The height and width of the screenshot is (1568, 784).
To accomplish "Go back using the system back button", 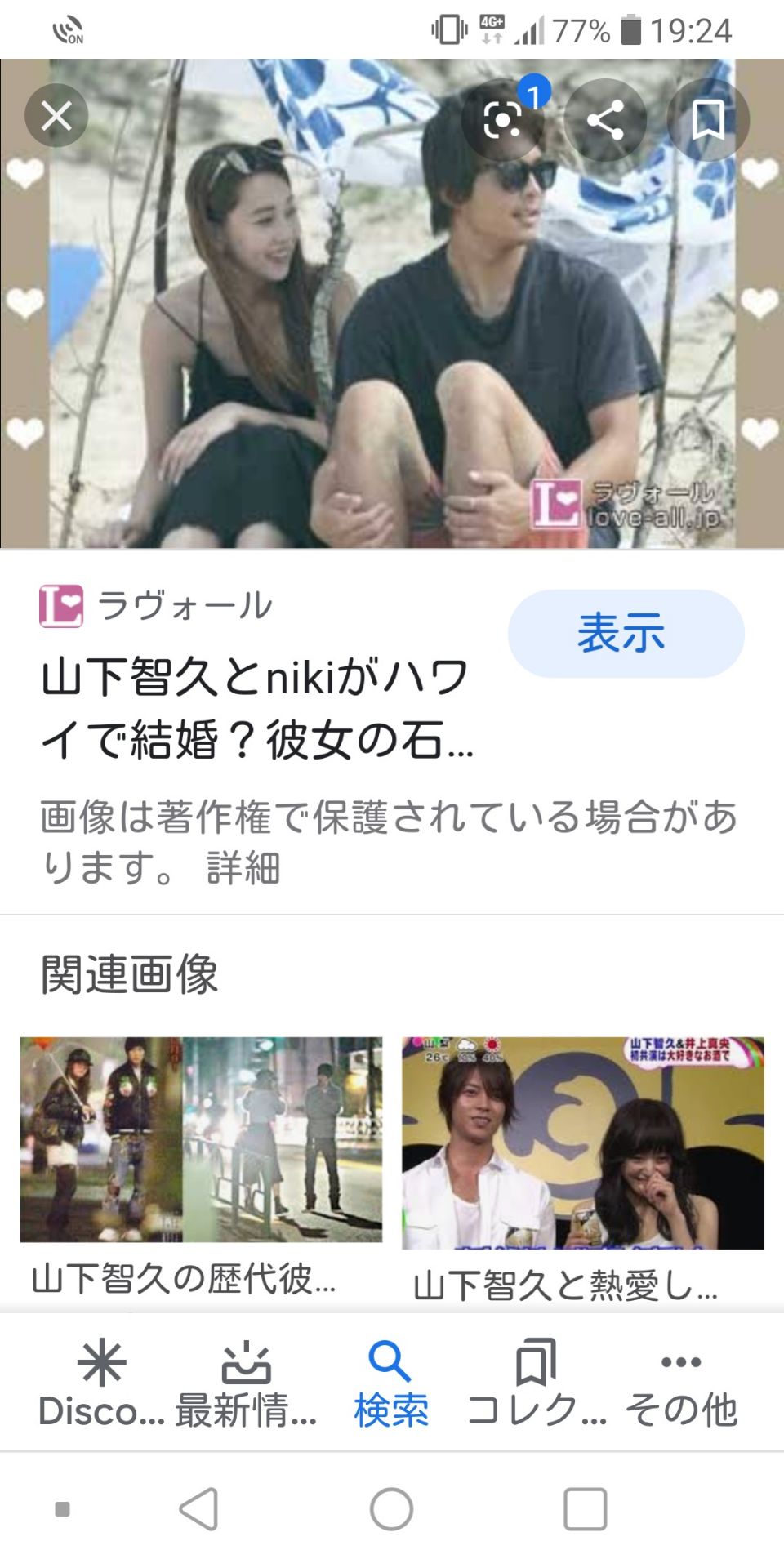I will click(x=198, y=1508).
